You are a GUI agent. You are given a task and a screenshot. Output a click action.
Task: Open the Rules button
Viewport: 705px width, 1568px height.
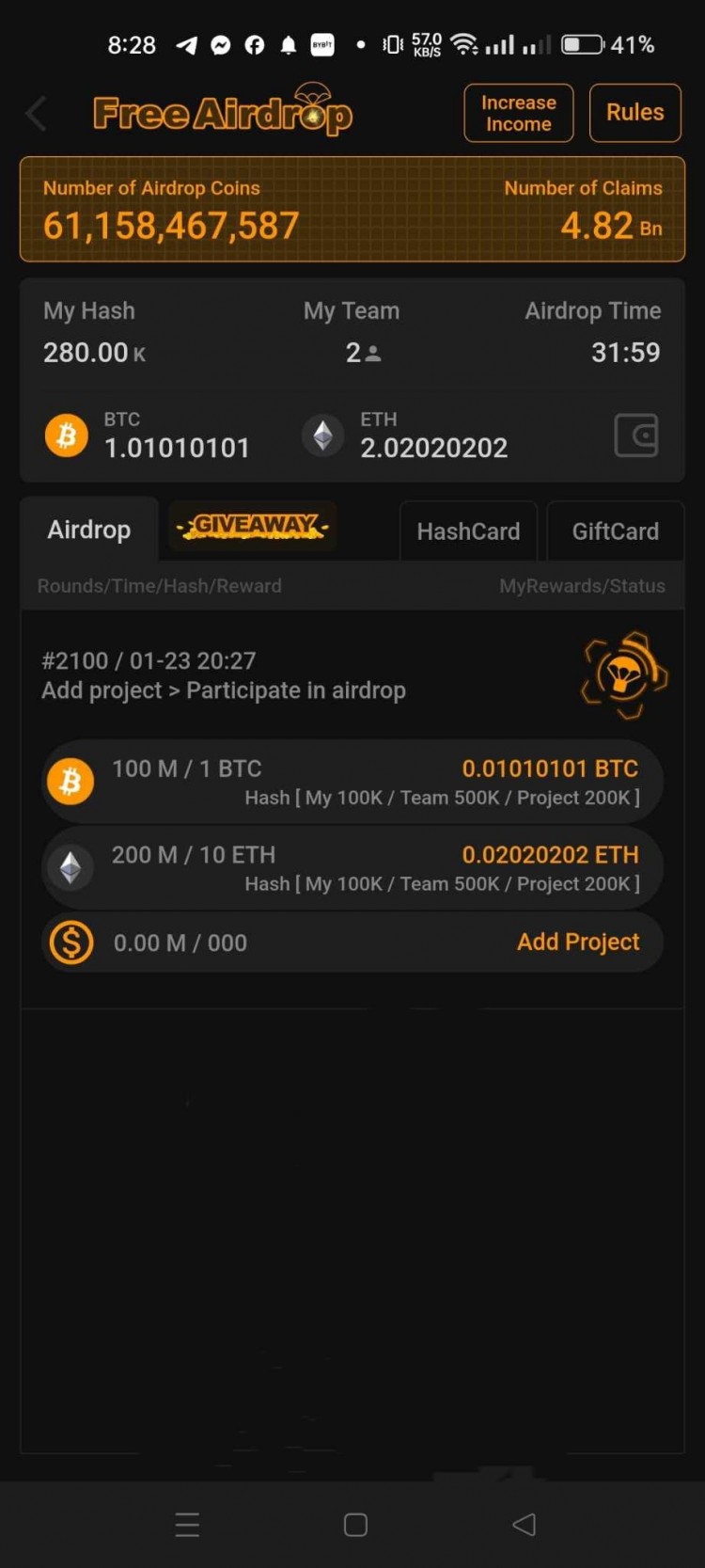tap(634, 112)
